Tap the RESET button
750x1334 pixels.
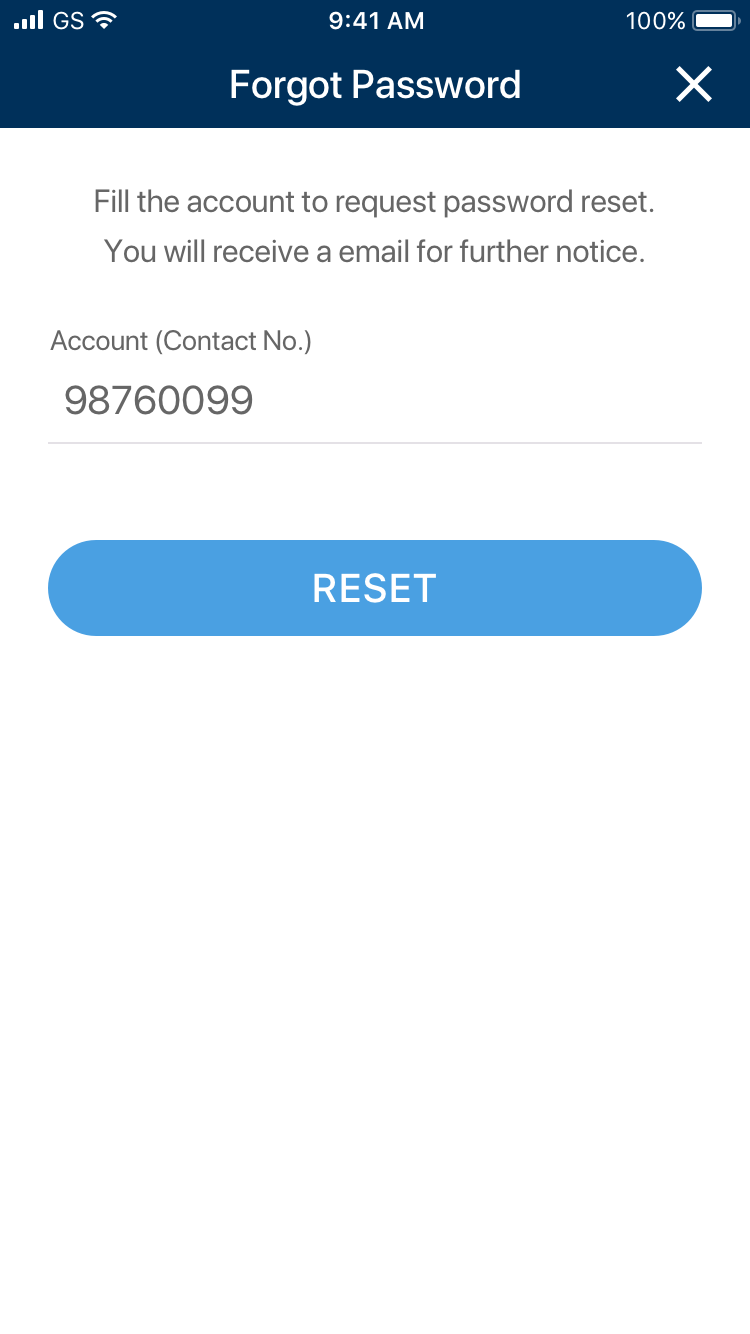pyautogui.click(x=375, y=588)
